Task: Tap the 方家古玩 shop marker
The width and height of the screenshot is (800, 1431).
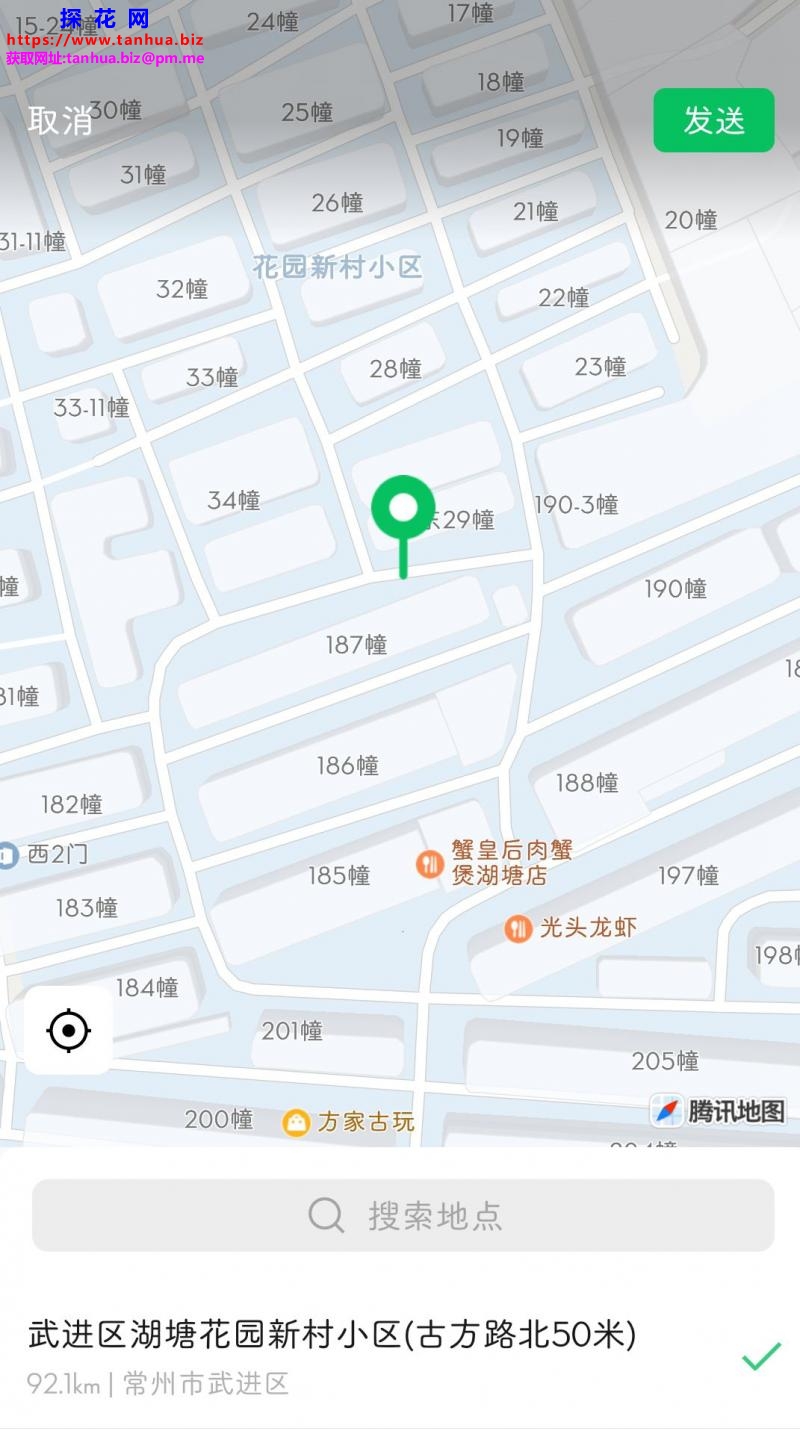Action: click(296, 1122)
